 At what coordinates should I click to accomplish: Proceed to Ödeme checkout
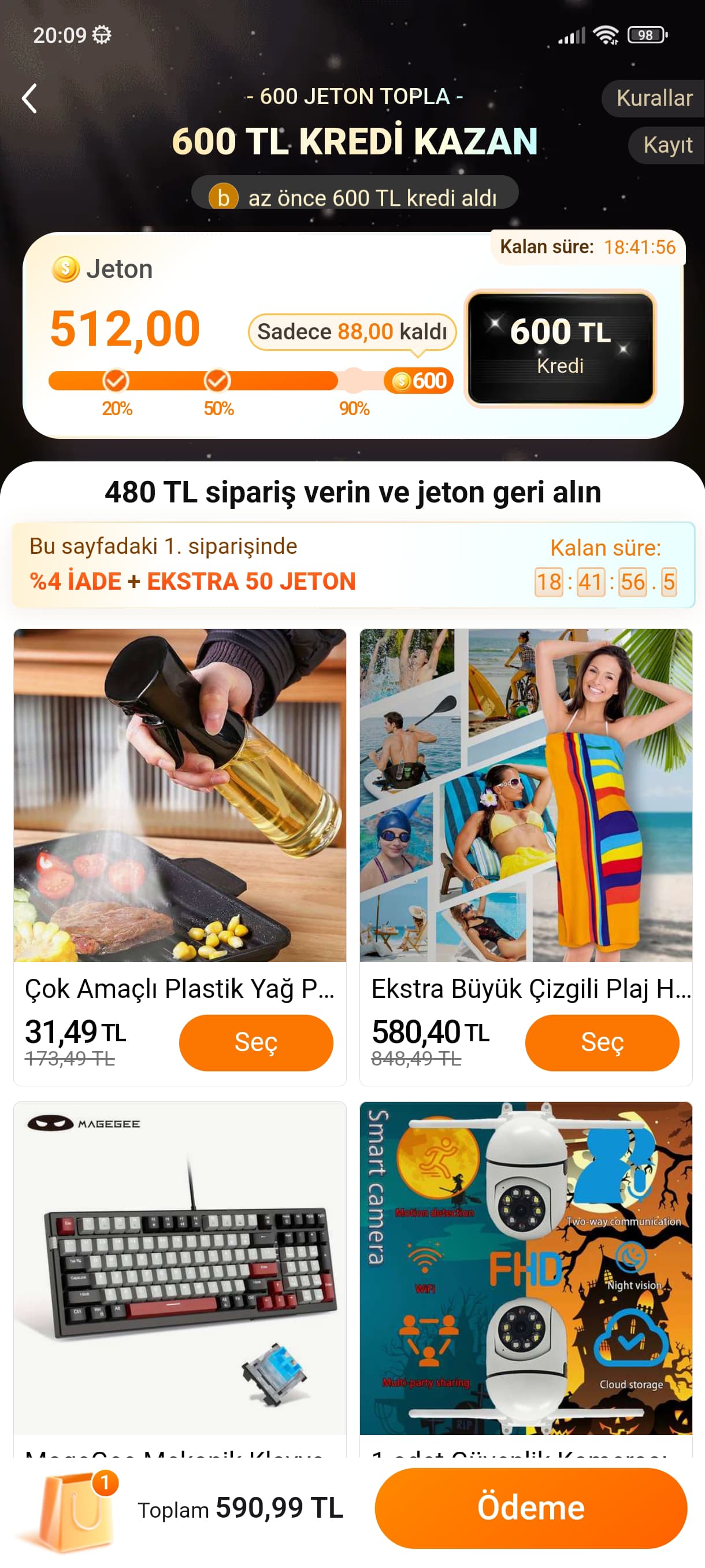[530, 1508]
